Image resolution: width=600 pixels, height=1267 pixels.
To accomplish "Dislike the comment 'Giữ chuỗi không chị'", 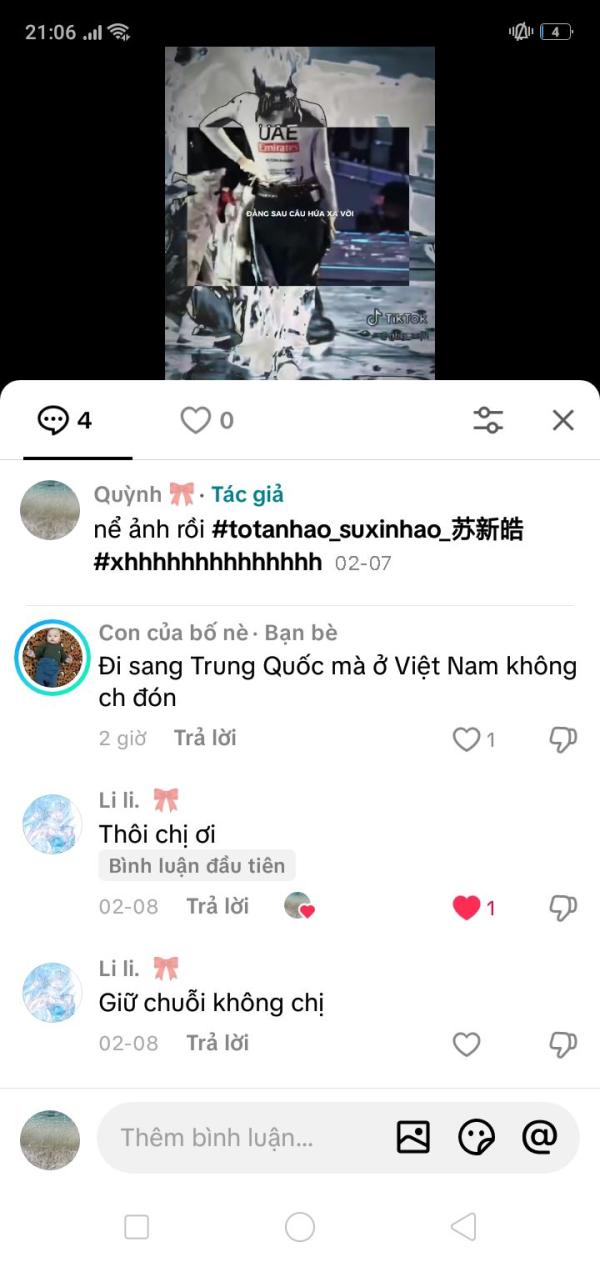I will [563, 1044].
